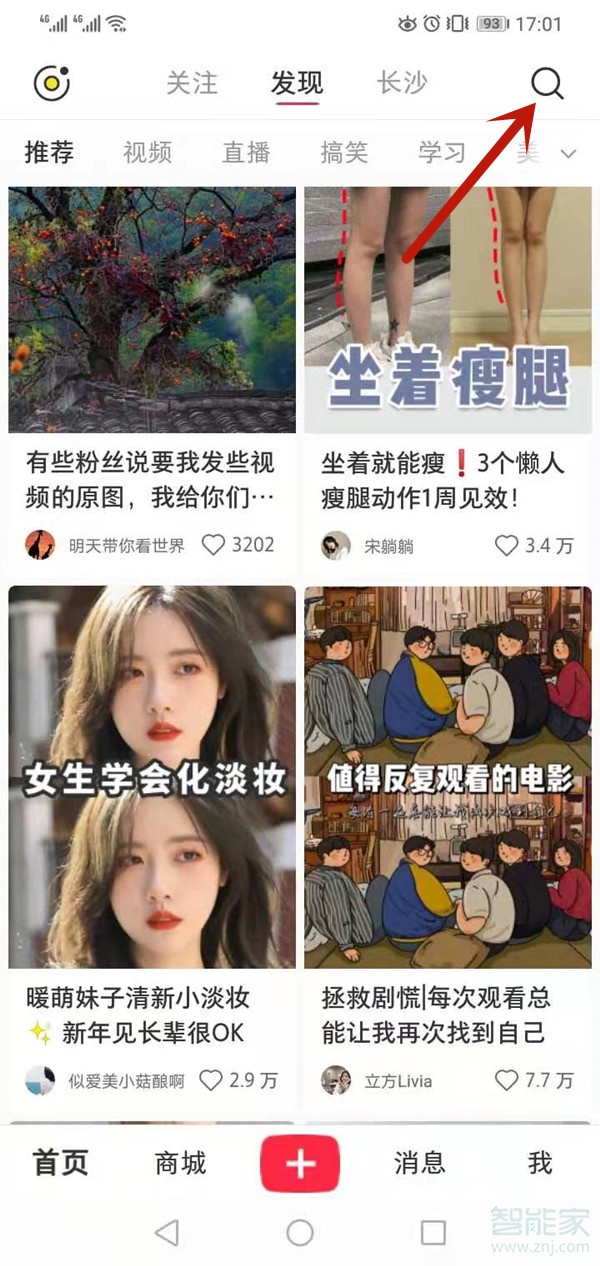Open the 我 profile tab

pos(540,1163)
